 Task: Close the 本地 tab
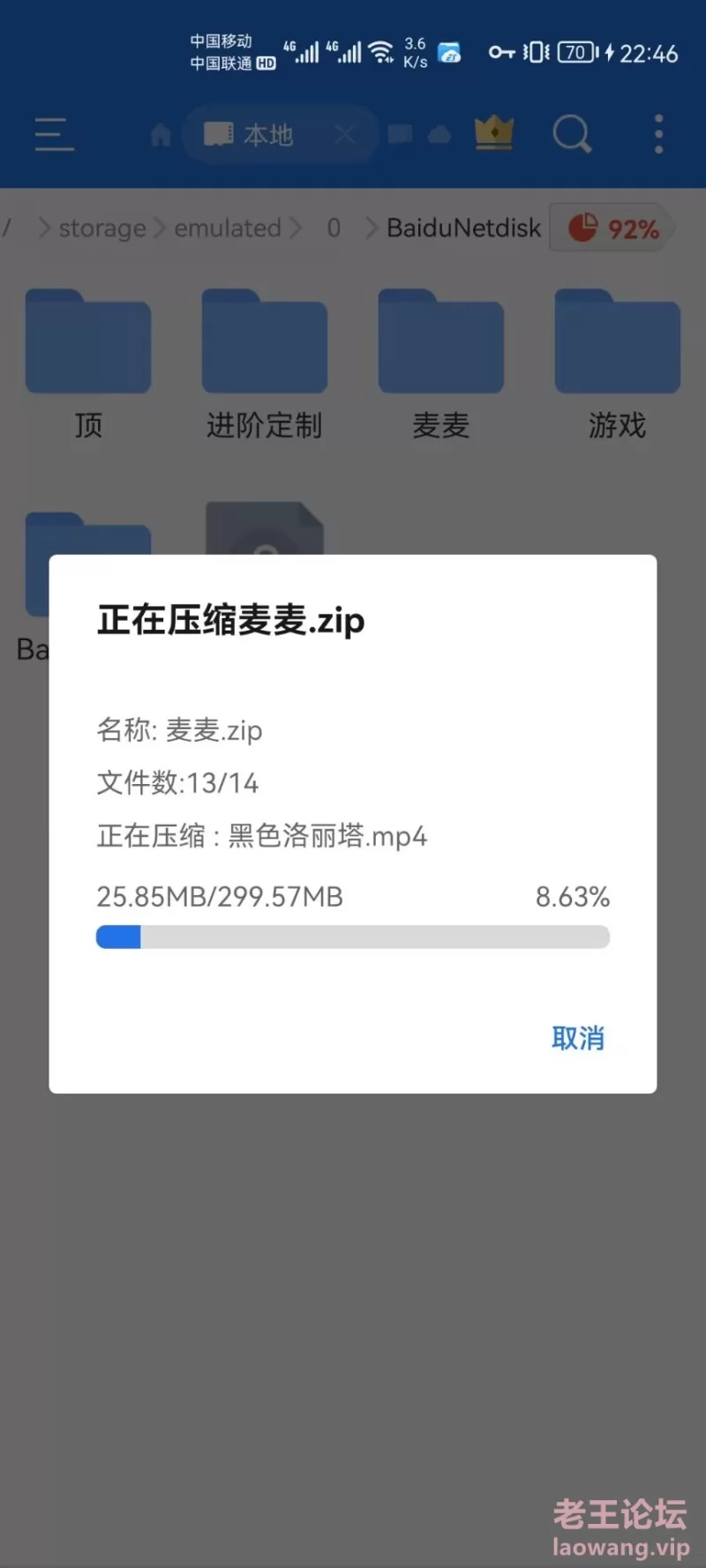tap(345, 135)
